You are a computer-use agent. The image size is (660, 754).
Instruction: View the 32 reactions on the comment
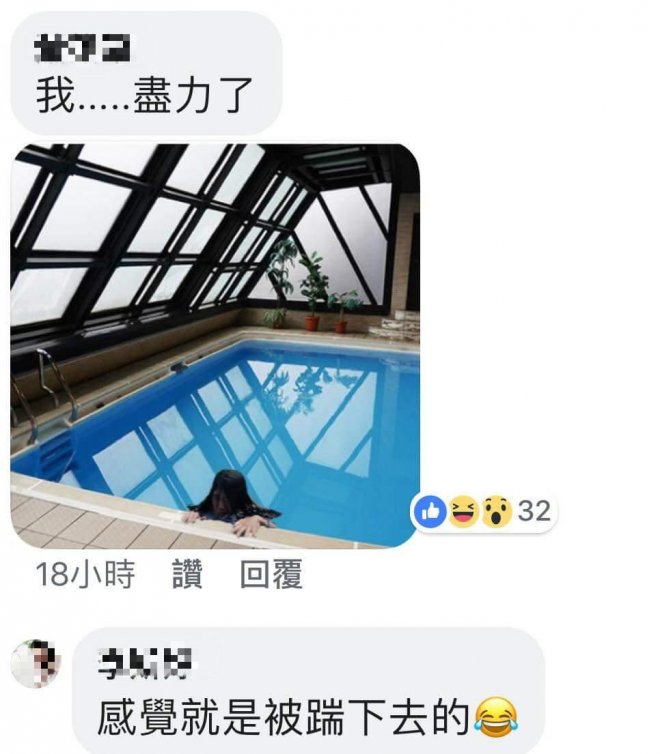tap(483, 511)
